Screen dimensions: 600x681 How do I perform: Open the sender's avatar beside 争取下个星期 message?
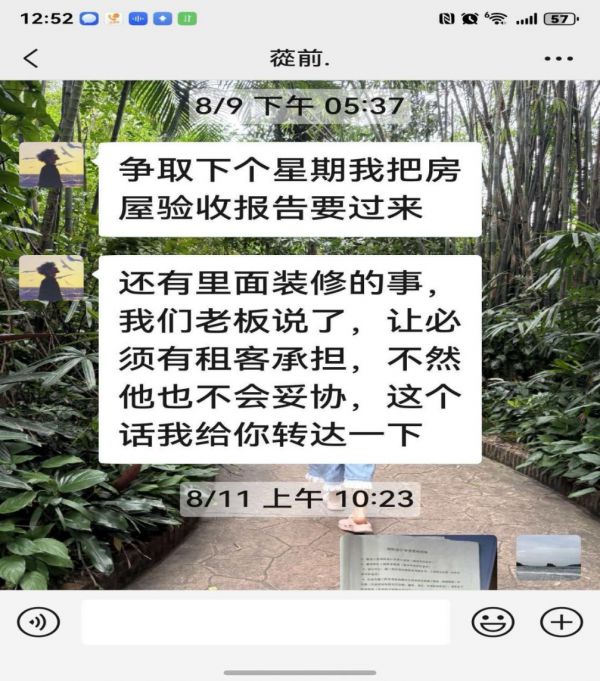52,166
